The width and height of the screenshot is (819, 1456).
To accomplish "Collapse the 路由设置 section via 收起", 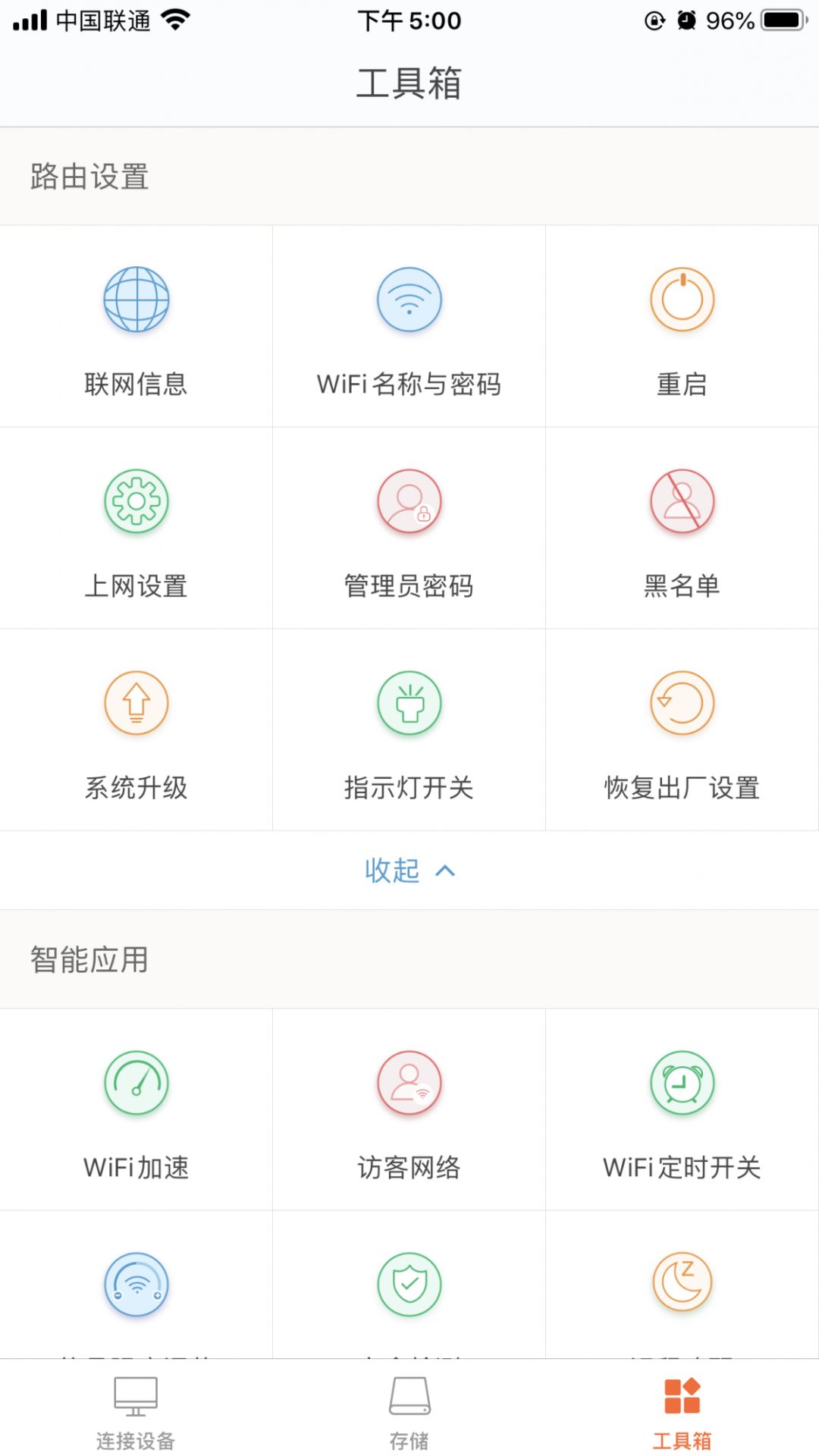I will coord(391,871).
